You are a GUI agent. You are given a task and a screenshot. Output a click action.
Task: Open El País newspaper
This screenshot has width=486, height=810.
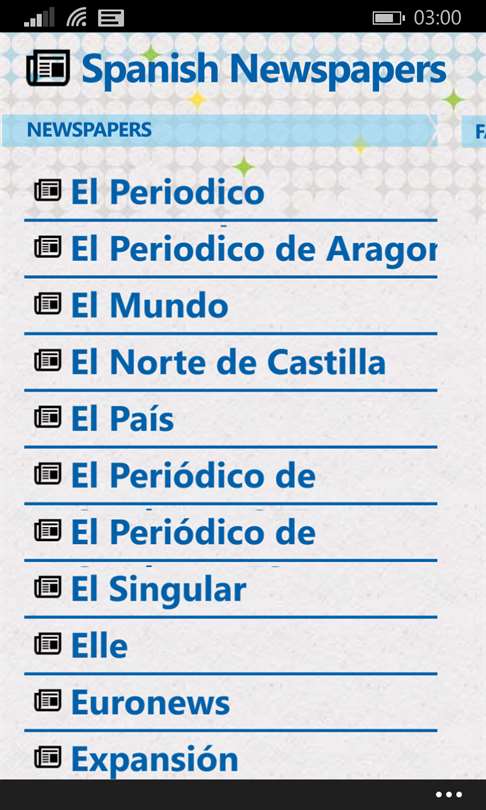click(x=230, y=419)
